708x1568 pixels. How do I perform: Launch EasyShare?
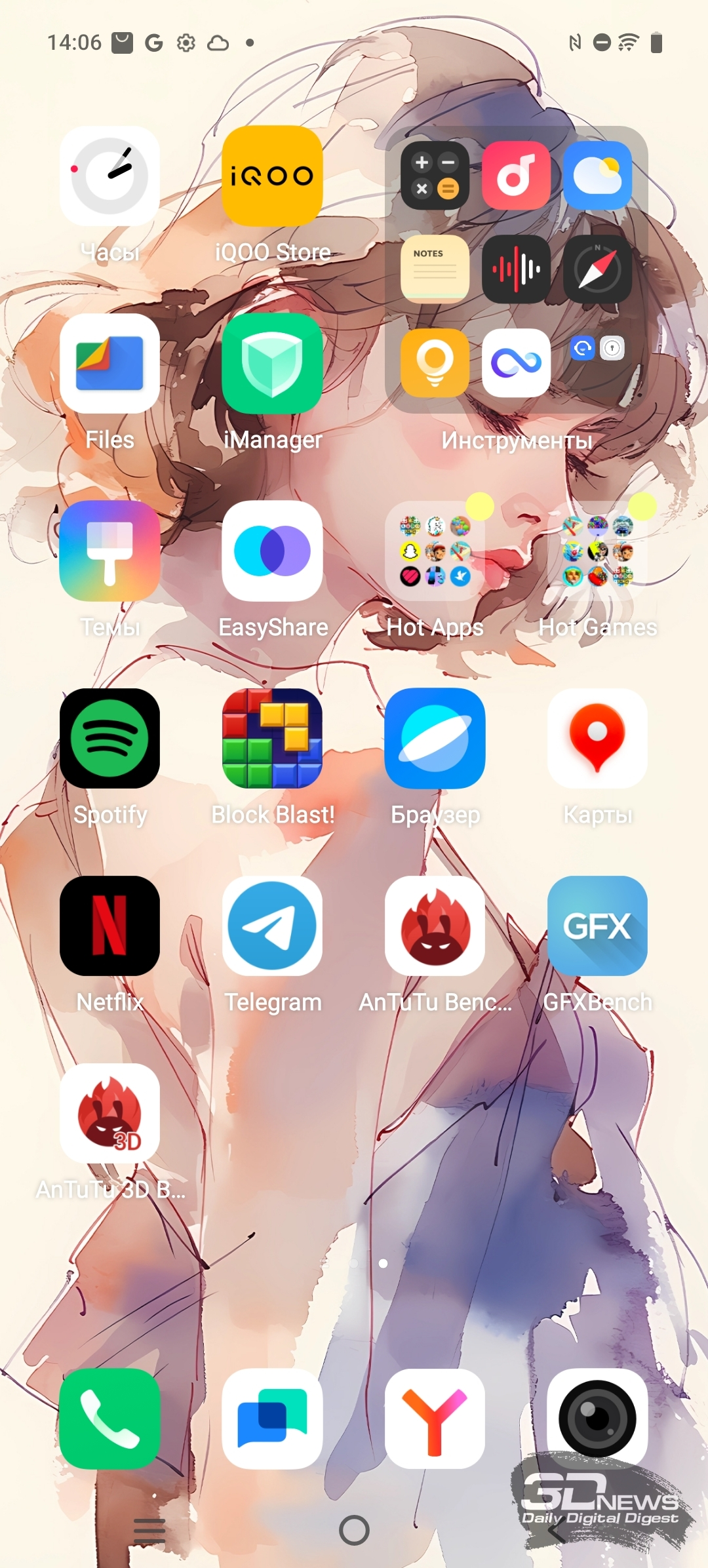[272, 551]
